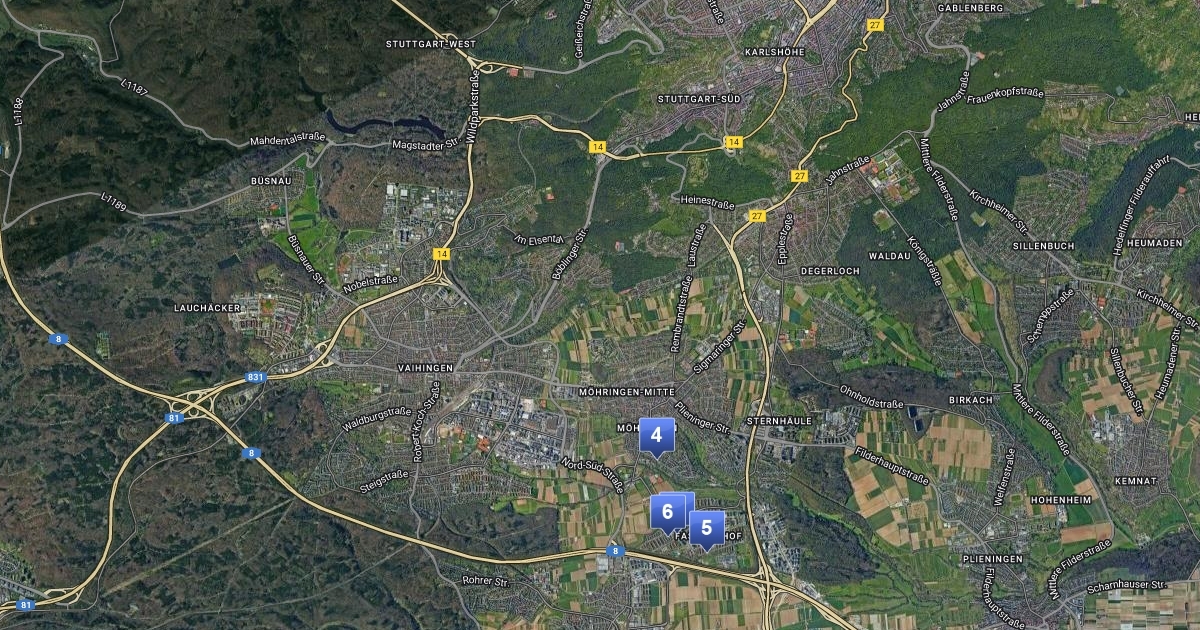Tap map marker number 6
The width and height of the screenshot is (1200, 630).
coord(666,511)
